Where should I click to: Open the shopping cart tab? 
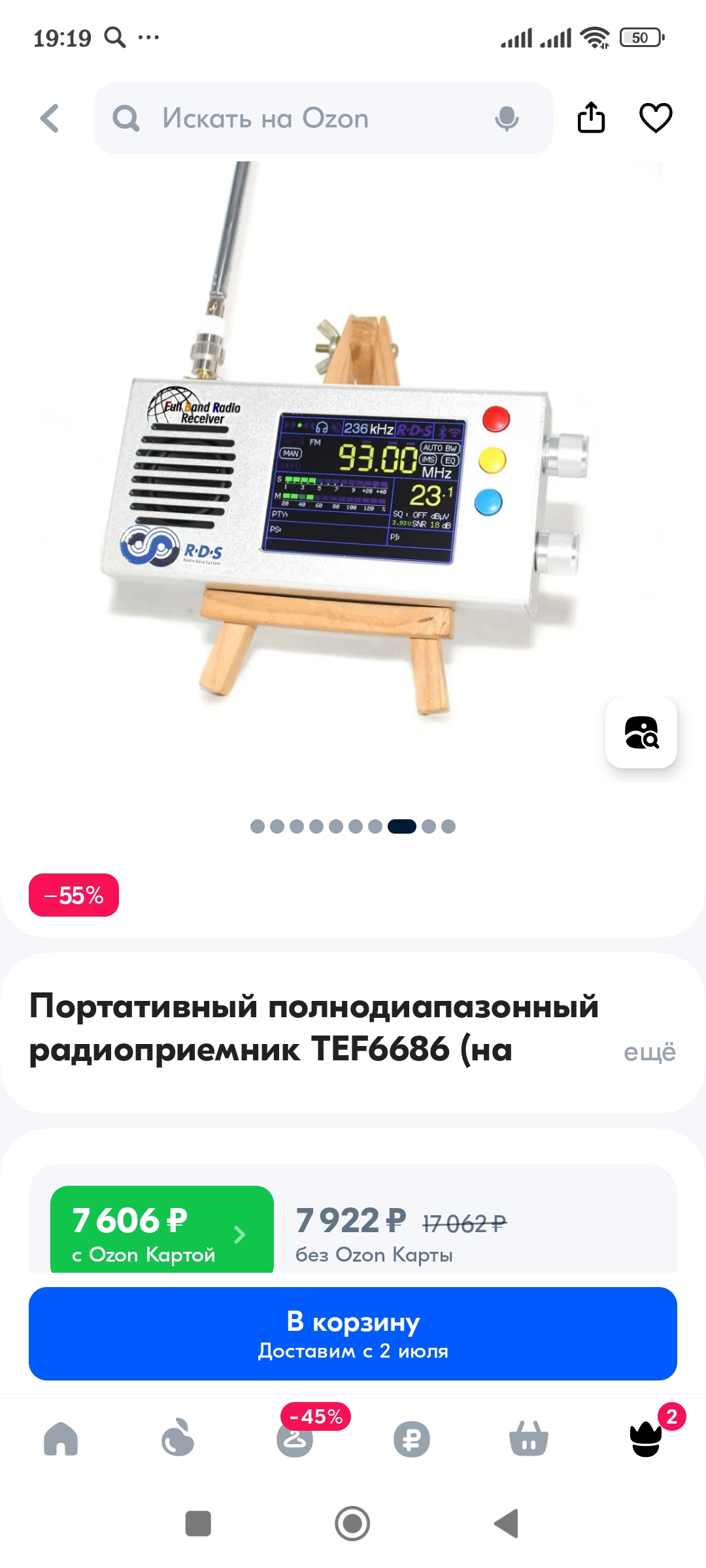pos(529,1438)
